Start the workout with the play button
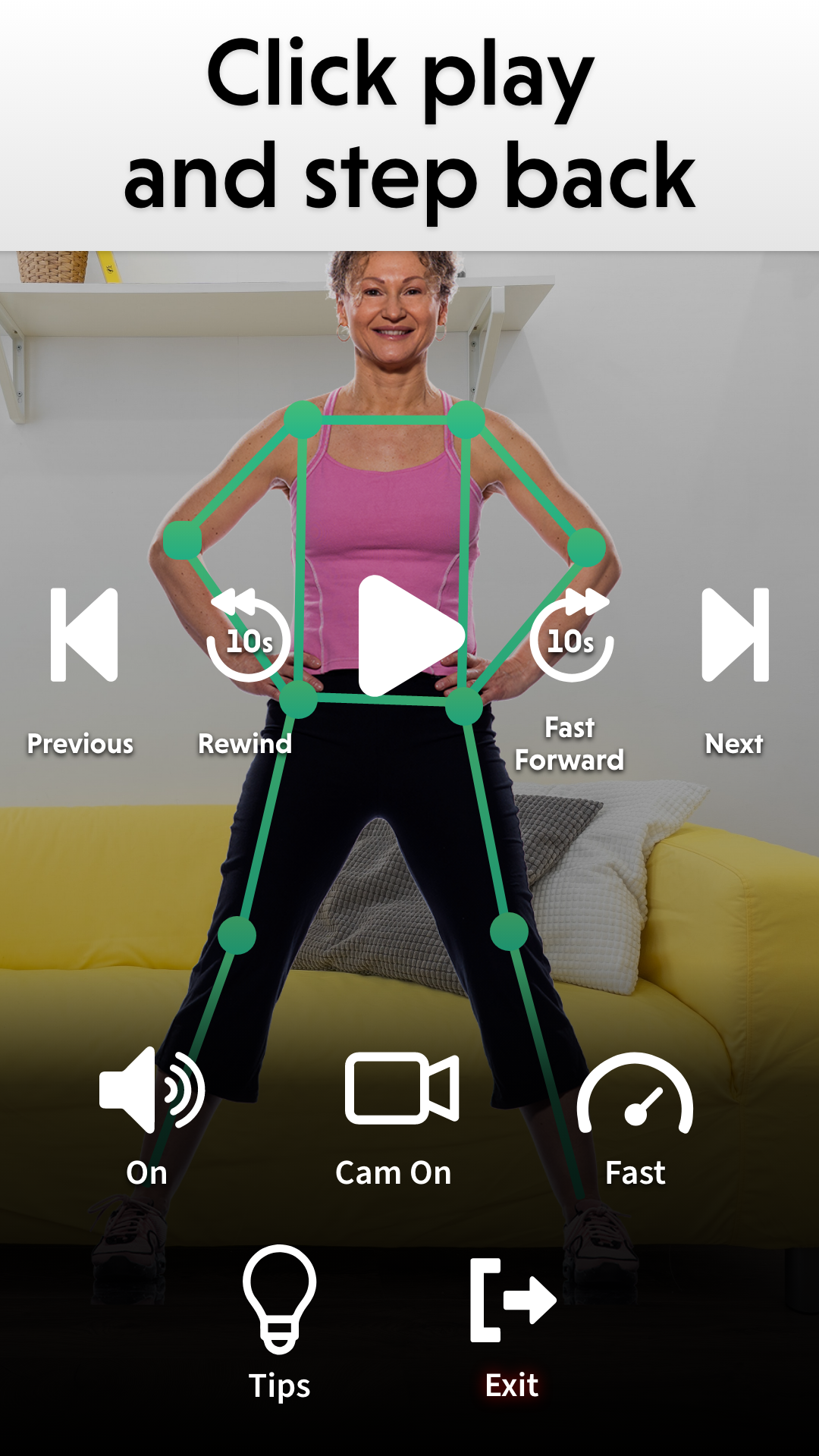819x1456 pixels. point(408,635)
